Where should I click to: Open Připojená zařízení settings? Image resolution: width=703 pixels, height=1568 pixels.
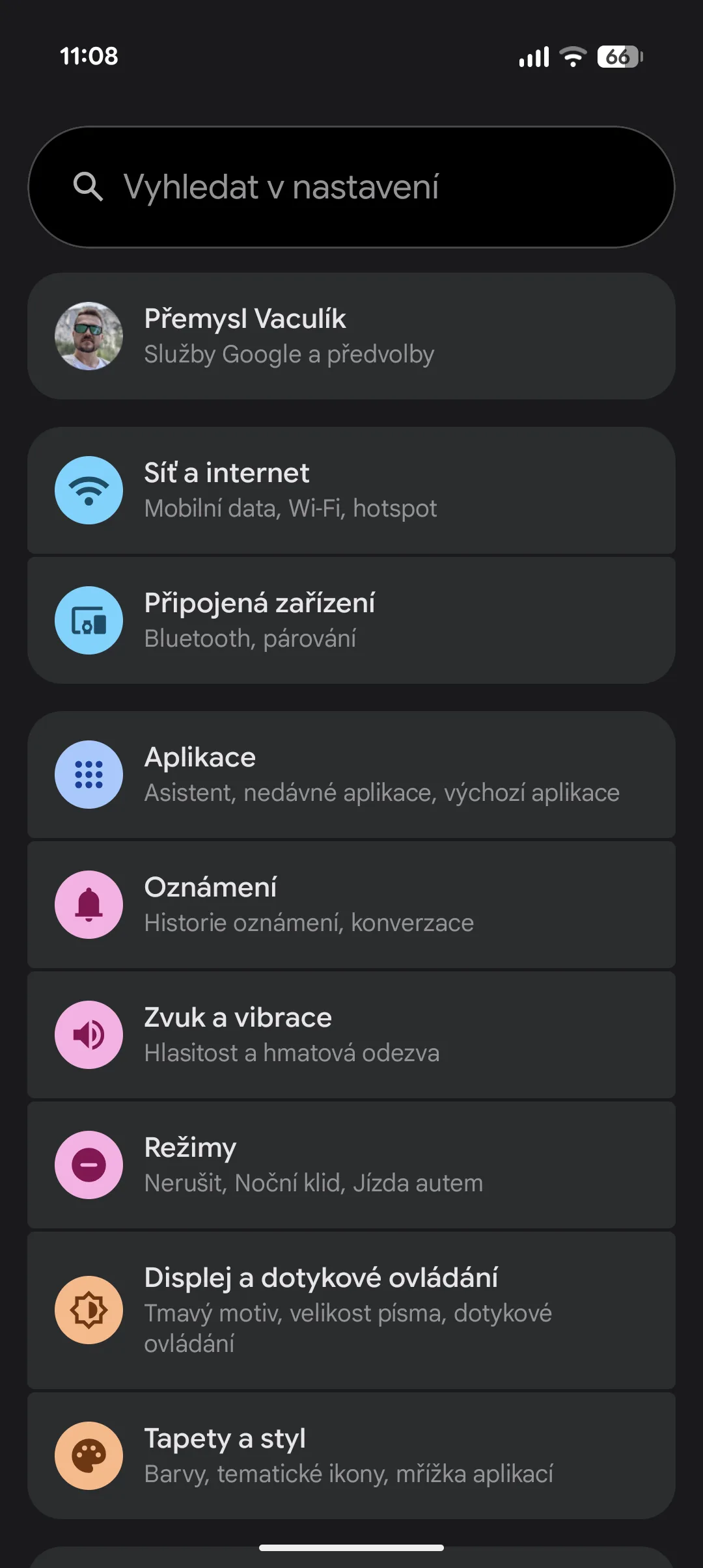351,620
